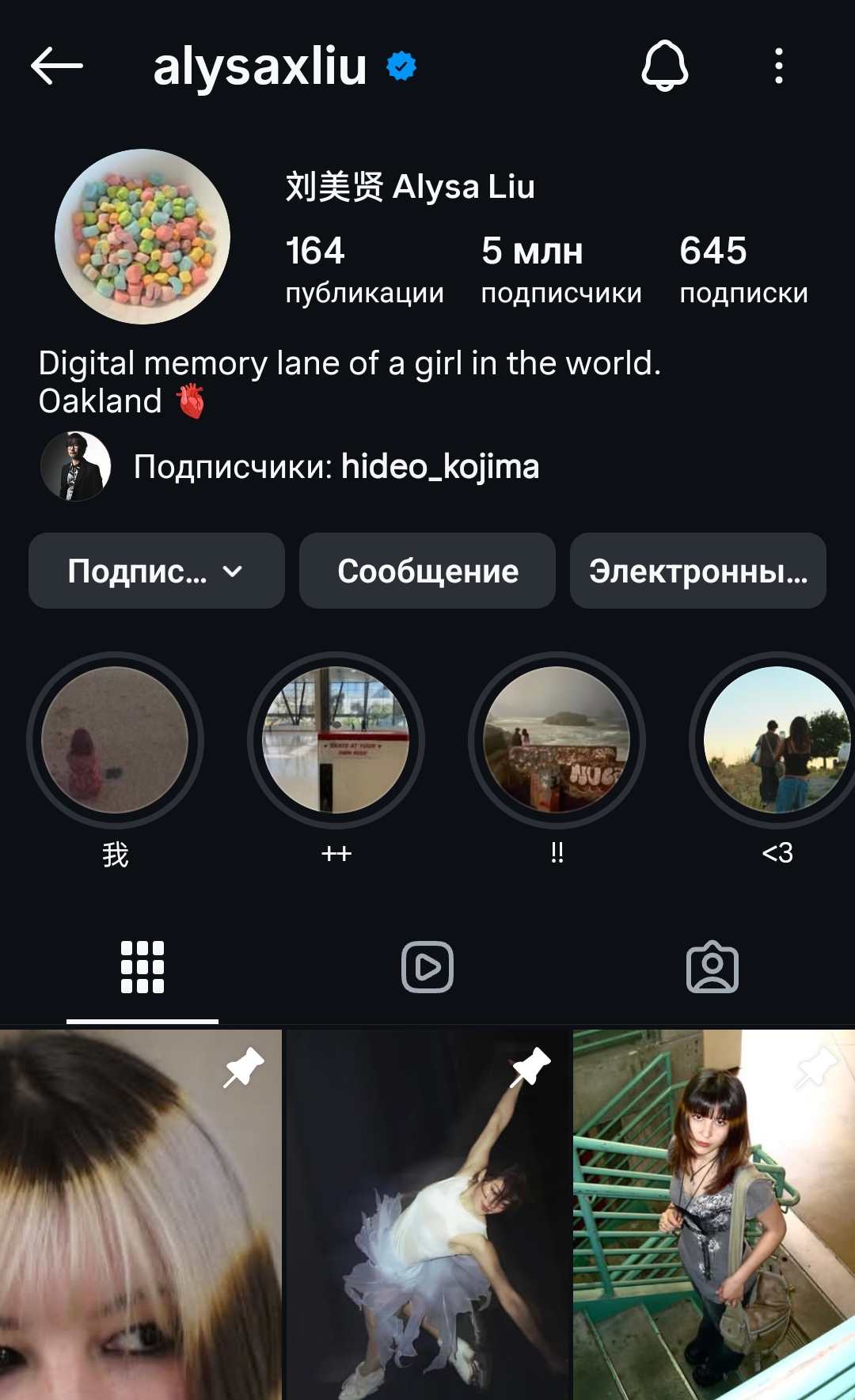Screen dimensions: 855x1400
Task: Open the 我 story highlight
Action: (x=115, y=740)
